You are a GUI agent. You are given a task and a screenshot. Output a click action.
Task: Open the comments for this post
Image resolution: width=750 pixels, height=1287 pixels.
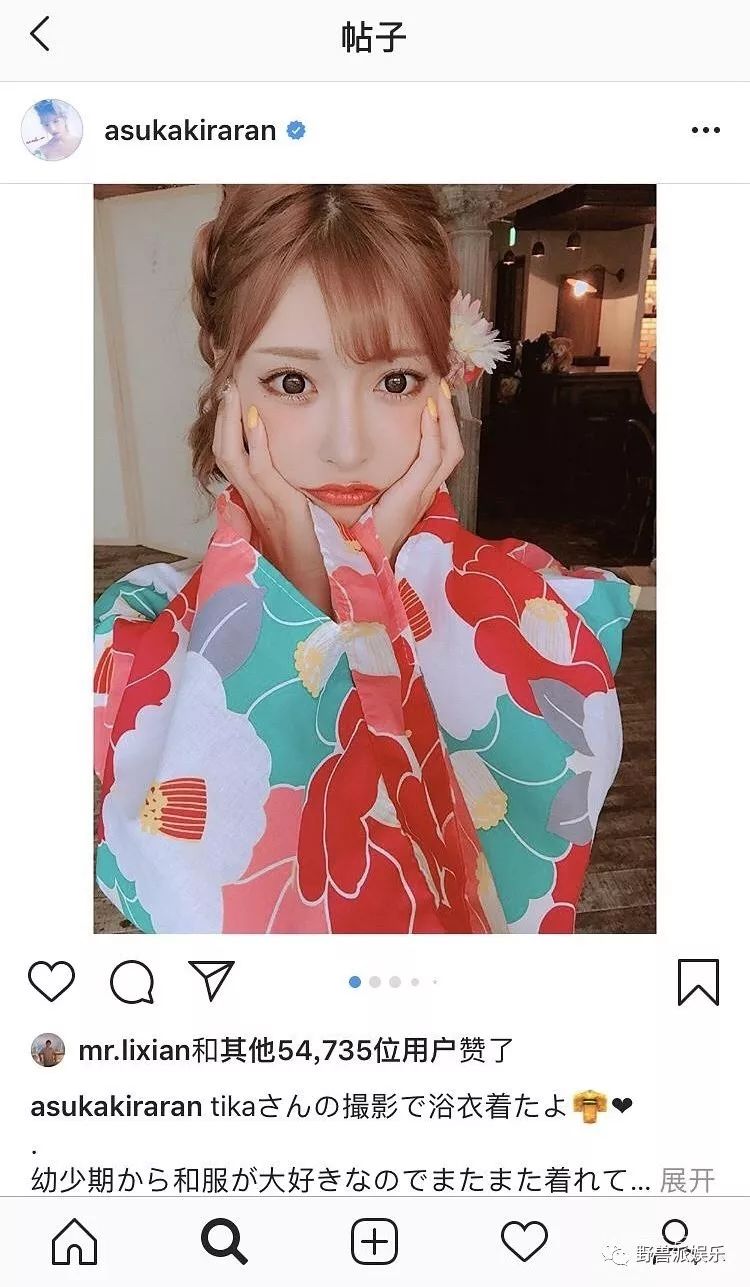pos(132,981)
